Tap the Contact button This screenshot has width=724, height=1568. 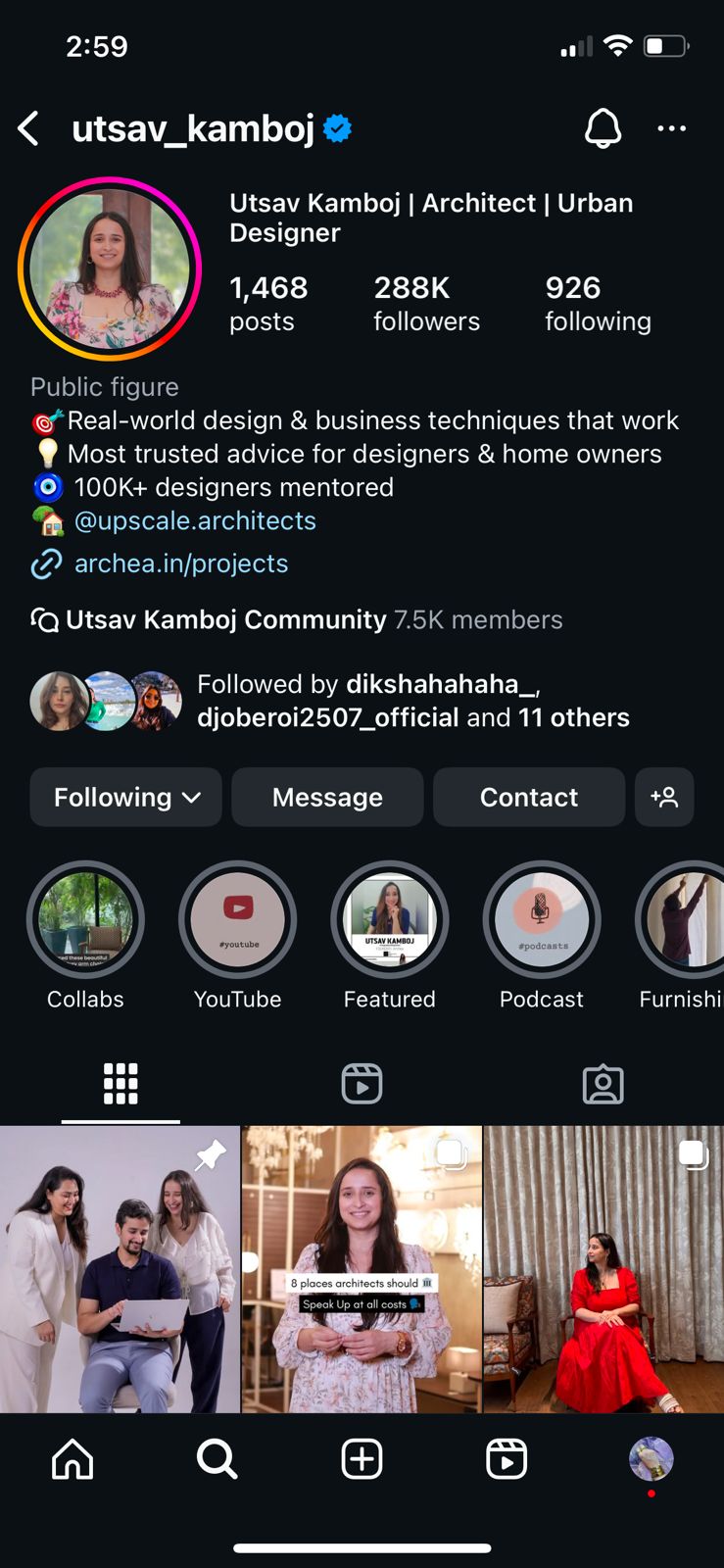click(529, 797)
